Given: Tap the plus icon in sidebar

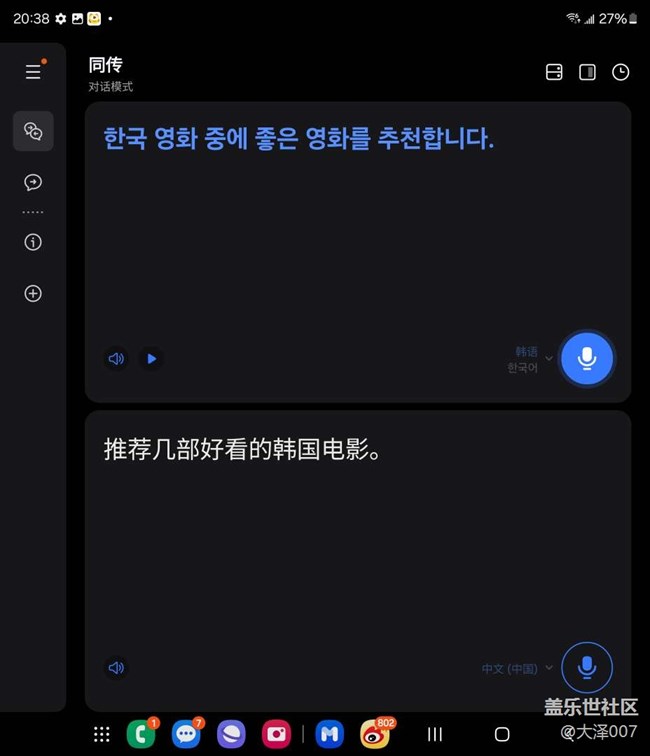Looking at the screenshot, I should pyautogui.click(x=33, y=294).
